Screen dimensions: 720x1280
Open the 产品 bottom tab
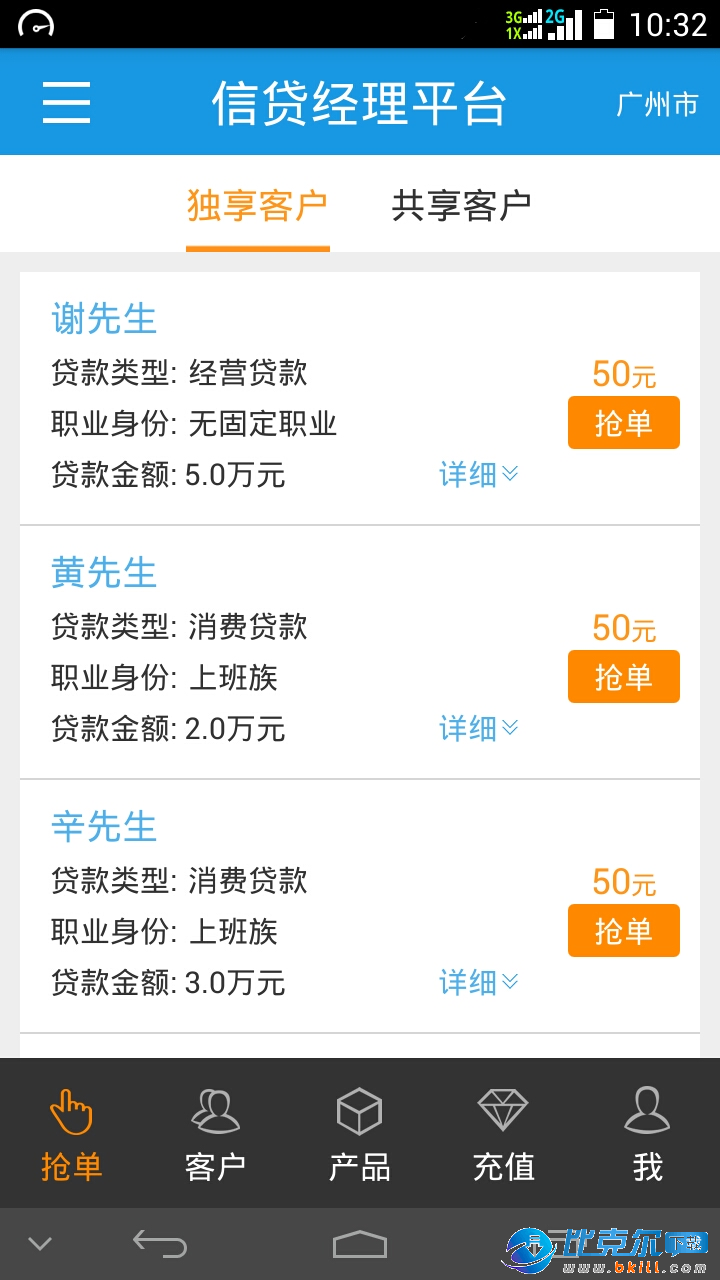[359, 1134]
